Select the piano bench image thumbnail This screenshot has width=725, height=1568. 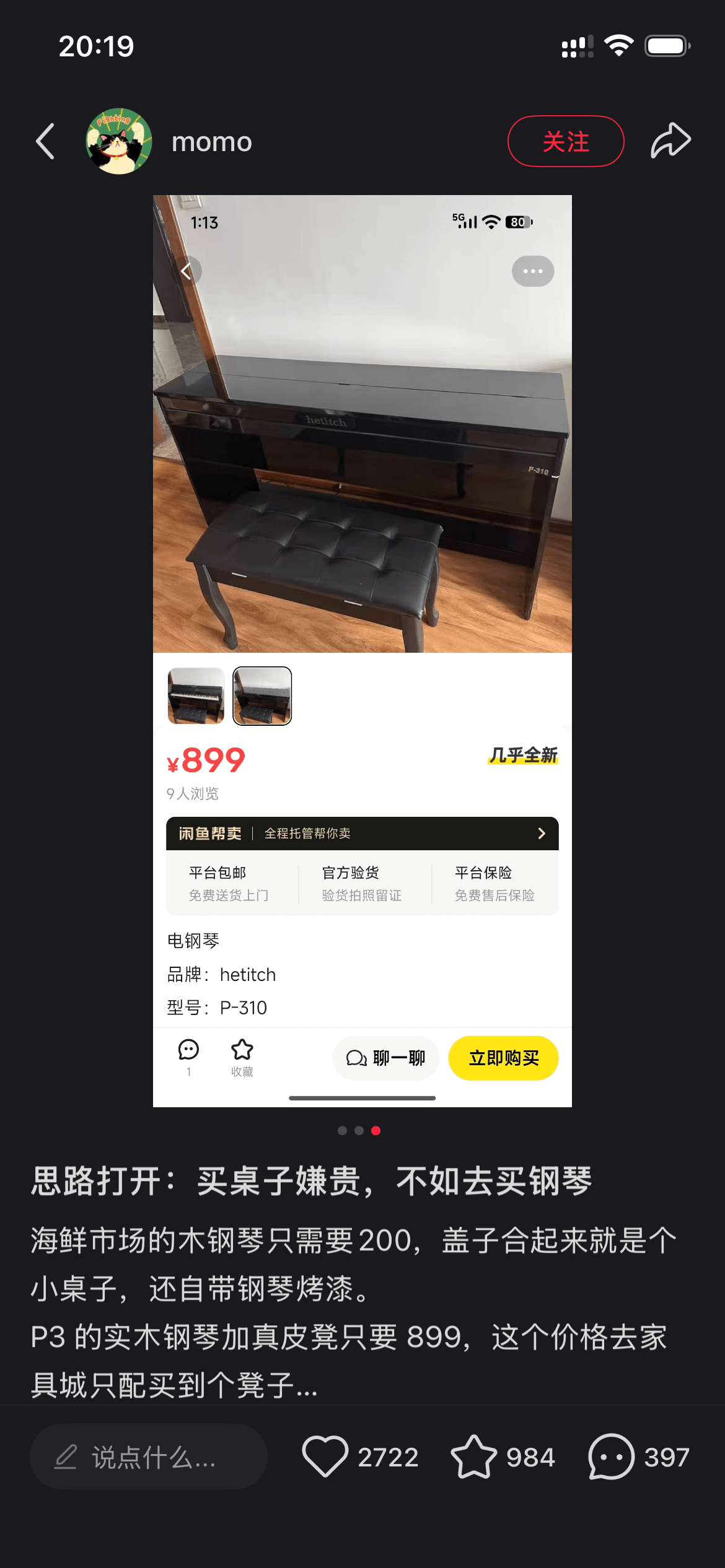pyautogui.click(x=261, y=696)
